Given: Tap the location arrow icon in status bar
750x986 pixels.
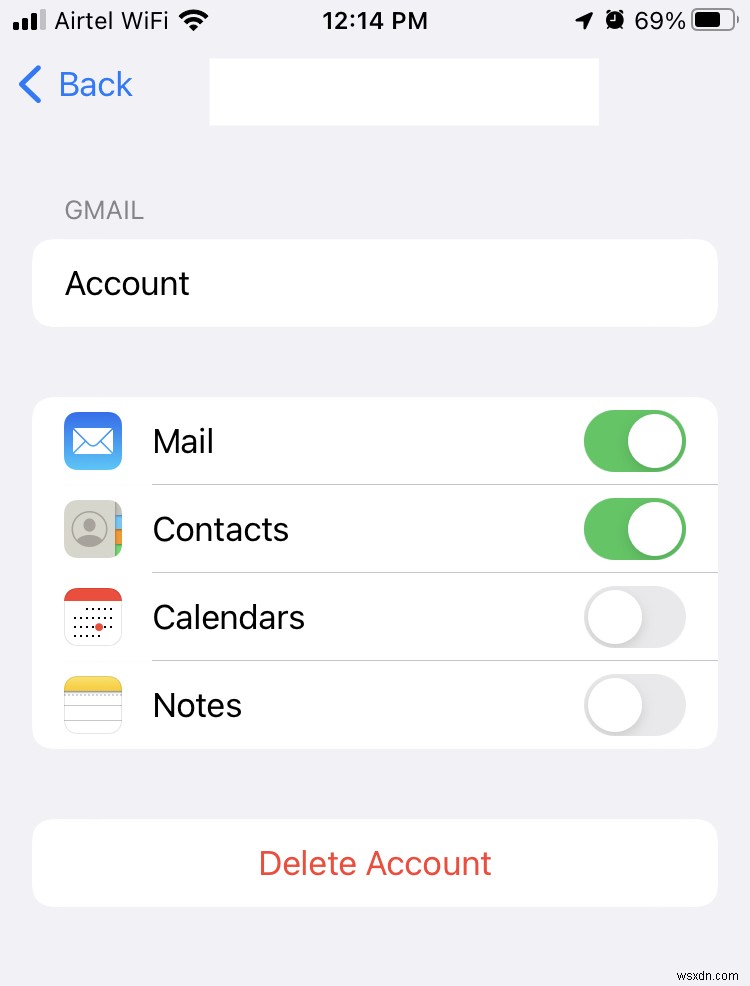Looking at the screenshot, I should tap(585, 18).
